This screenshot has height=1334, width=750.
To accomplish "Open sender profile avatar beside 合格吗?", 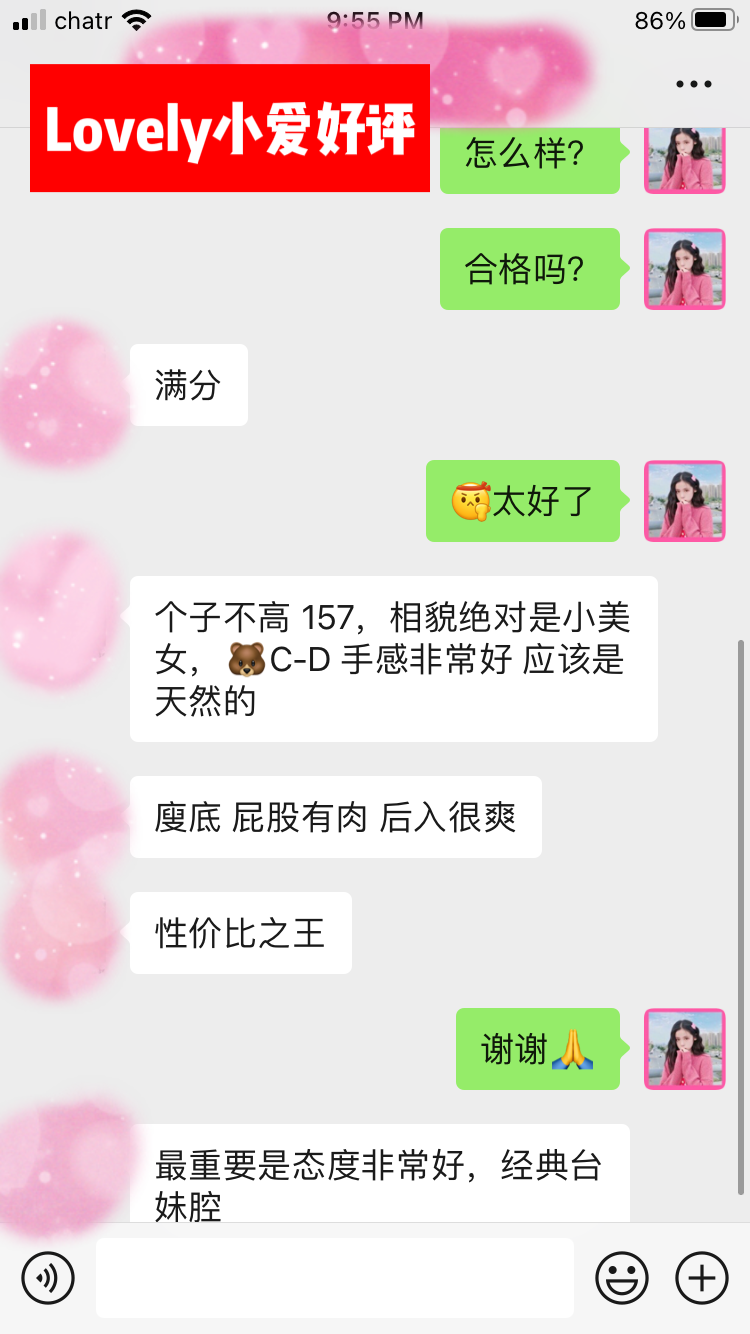I will tap(684, 269).
